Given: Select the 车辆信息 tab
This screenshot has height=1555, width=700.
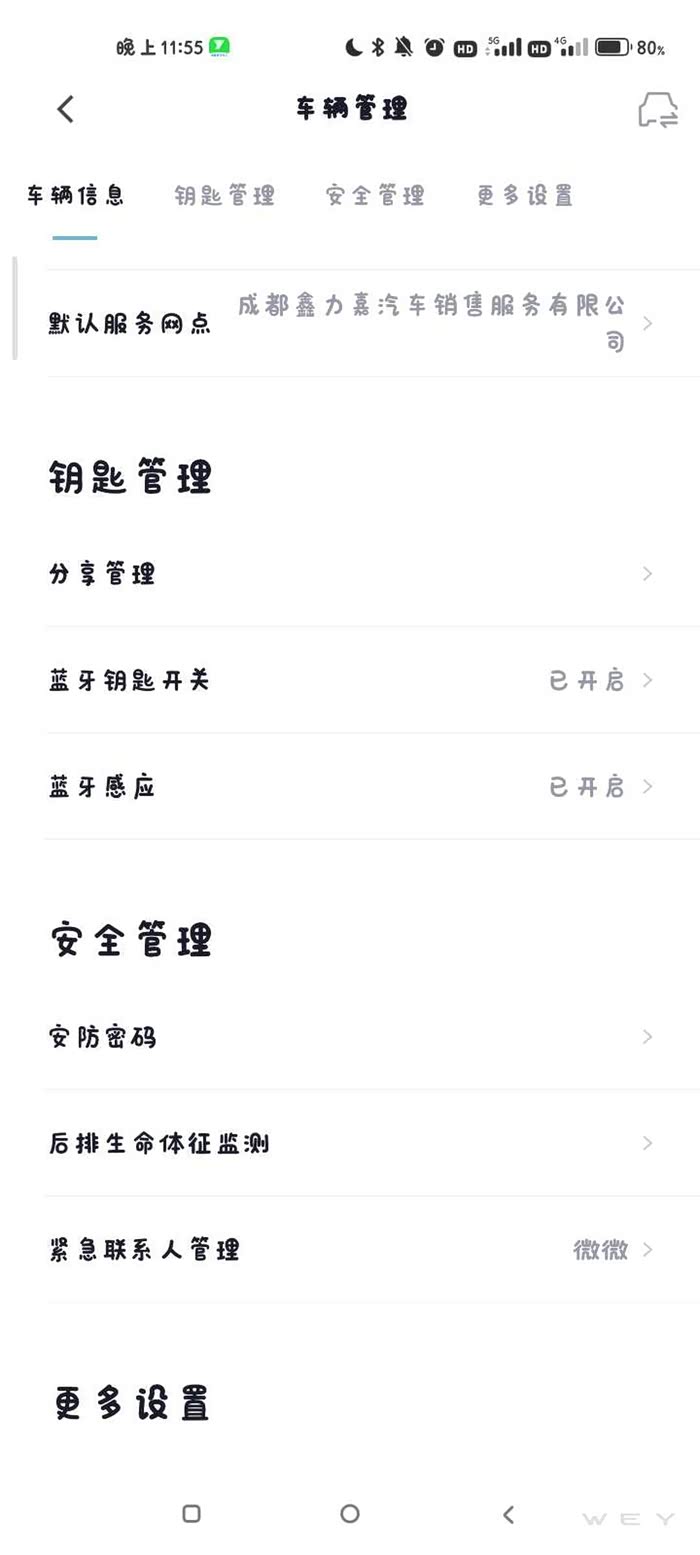Looking at the screenshot, I should (x=75, y=196).
